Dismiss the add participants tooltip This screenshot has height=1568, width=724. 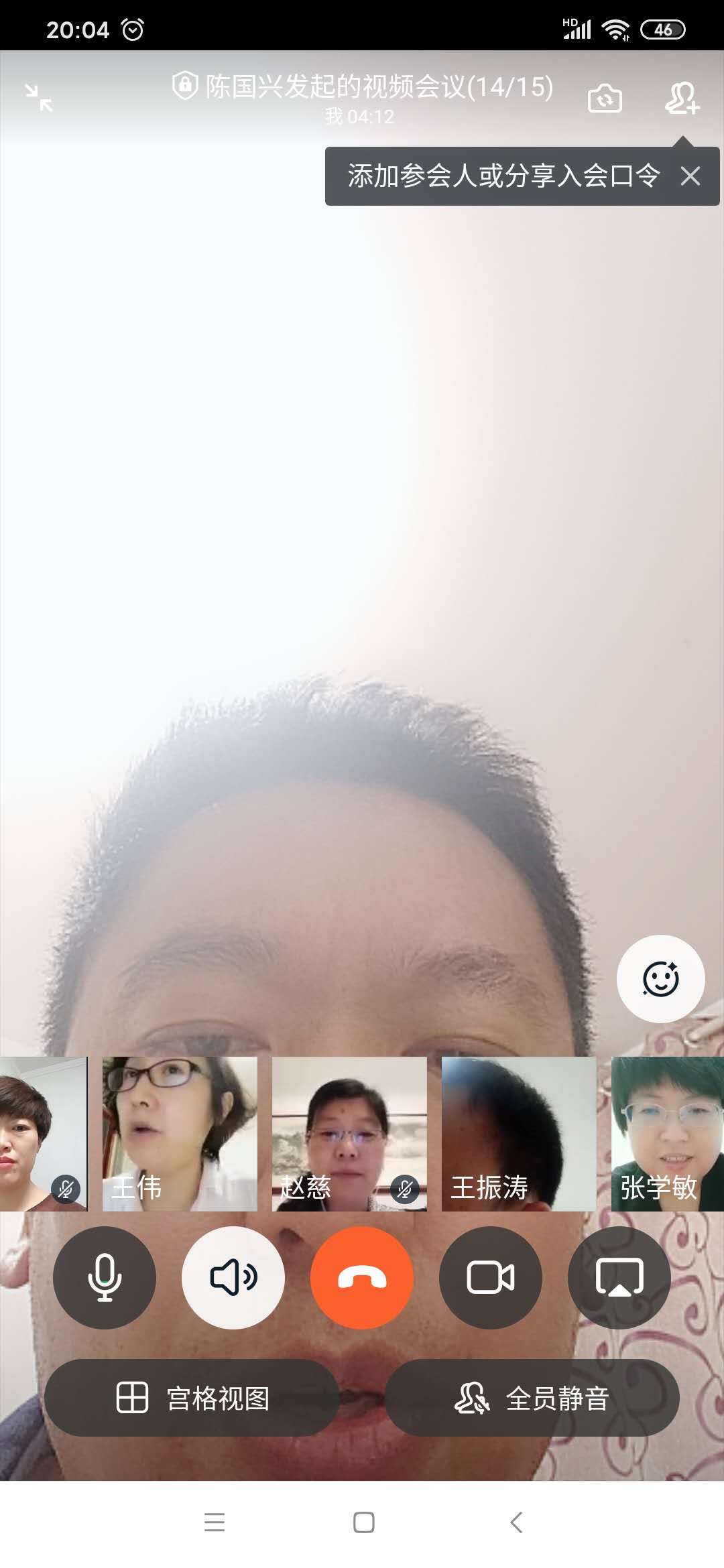(690, 176)
